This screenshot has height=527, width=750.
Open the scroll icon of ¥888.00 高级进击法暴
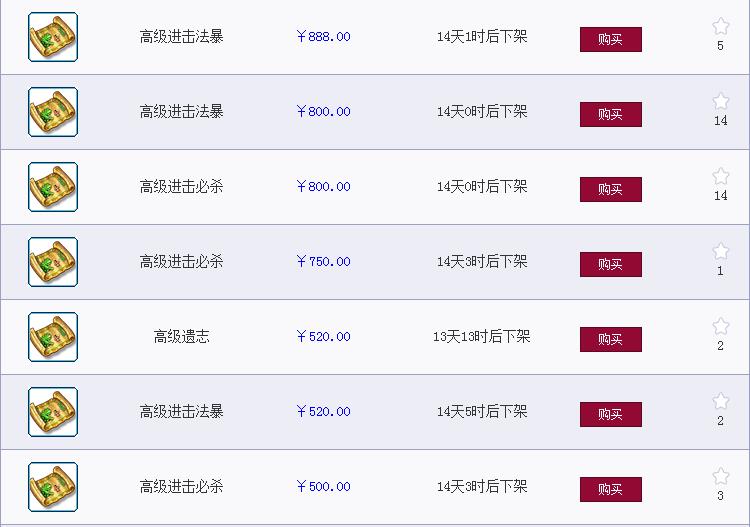[53, 37]
